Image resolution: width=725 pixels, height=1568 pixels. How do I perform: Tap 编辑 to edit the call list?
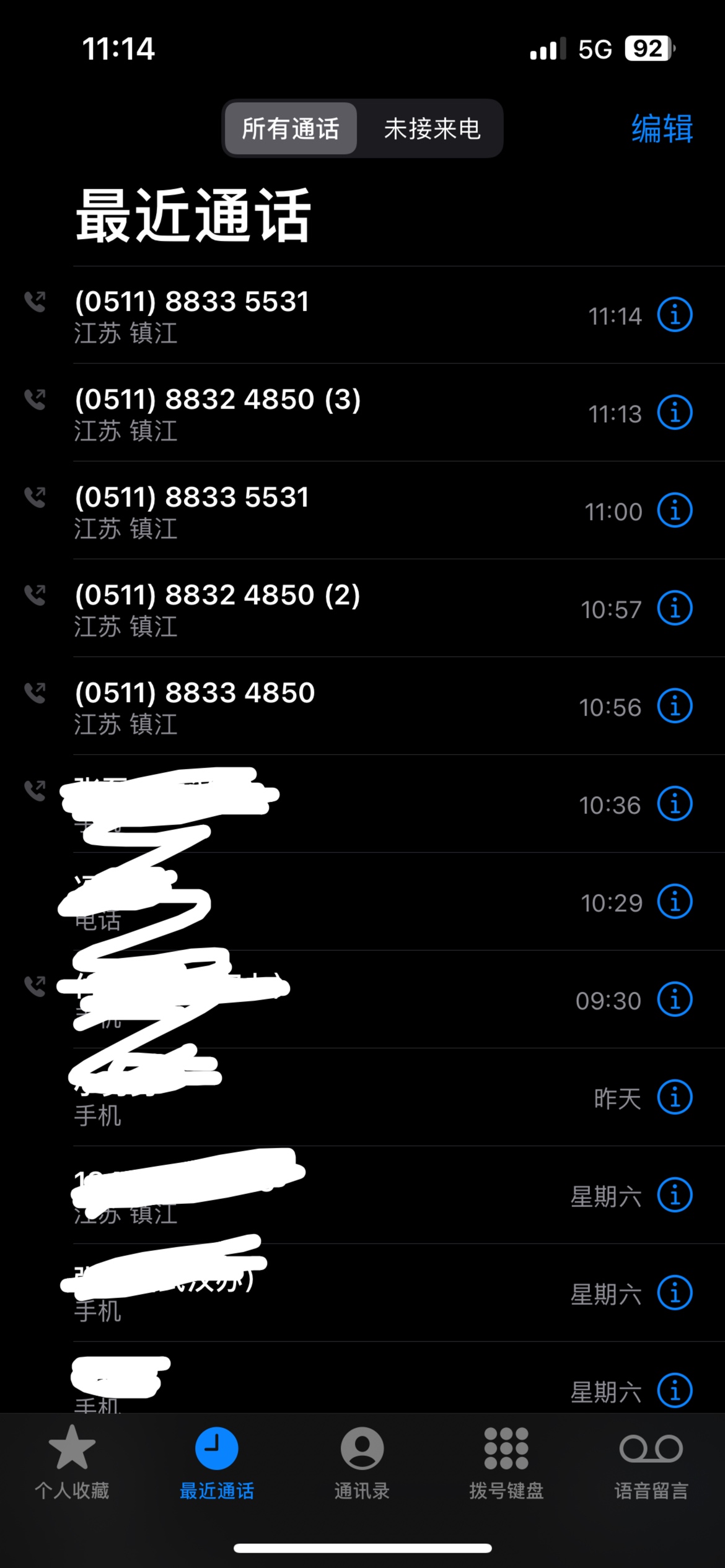662,129
